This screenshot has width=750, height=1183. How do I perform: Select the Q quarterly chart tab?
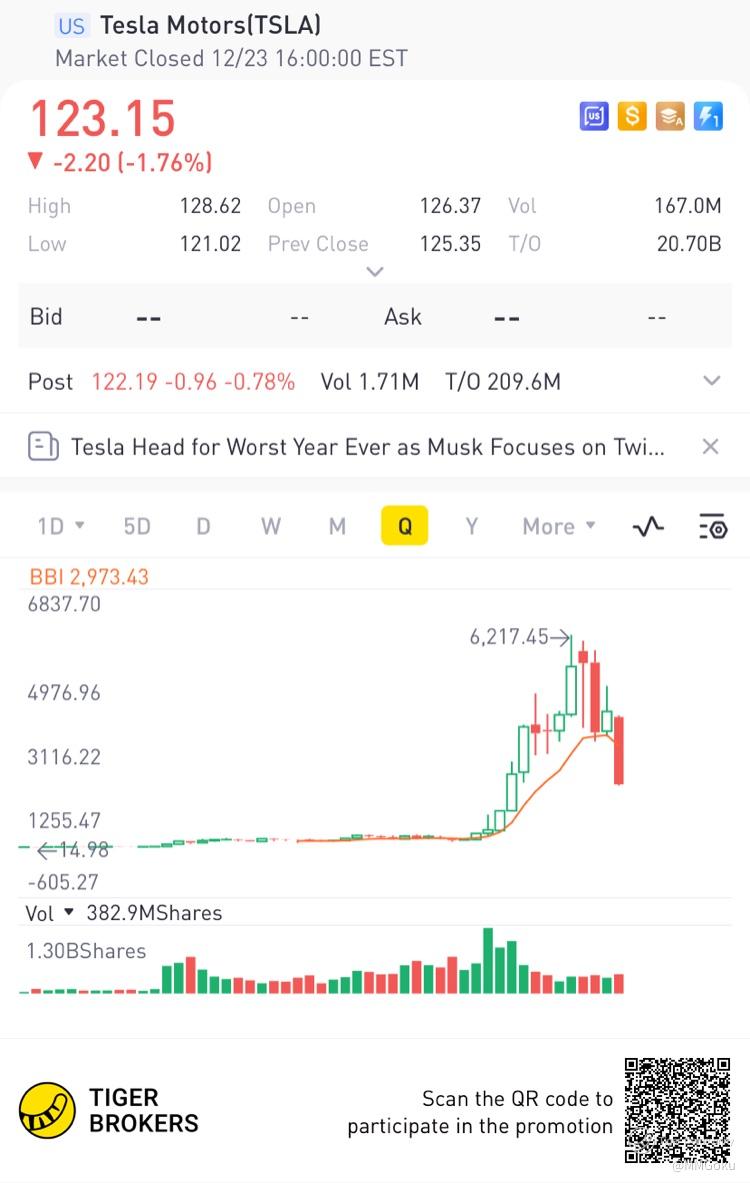click(404, 526)
